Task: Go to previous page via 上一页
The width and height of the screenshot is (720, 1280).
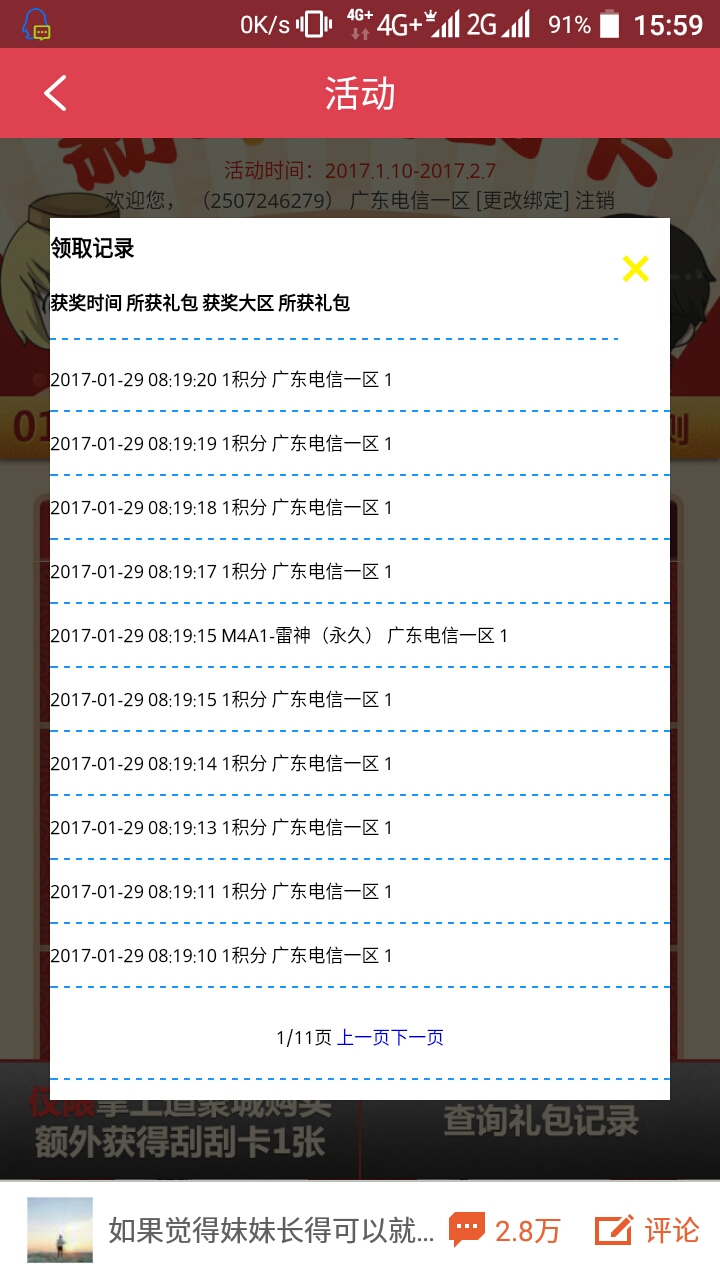Action: [x=363, y=1037]
